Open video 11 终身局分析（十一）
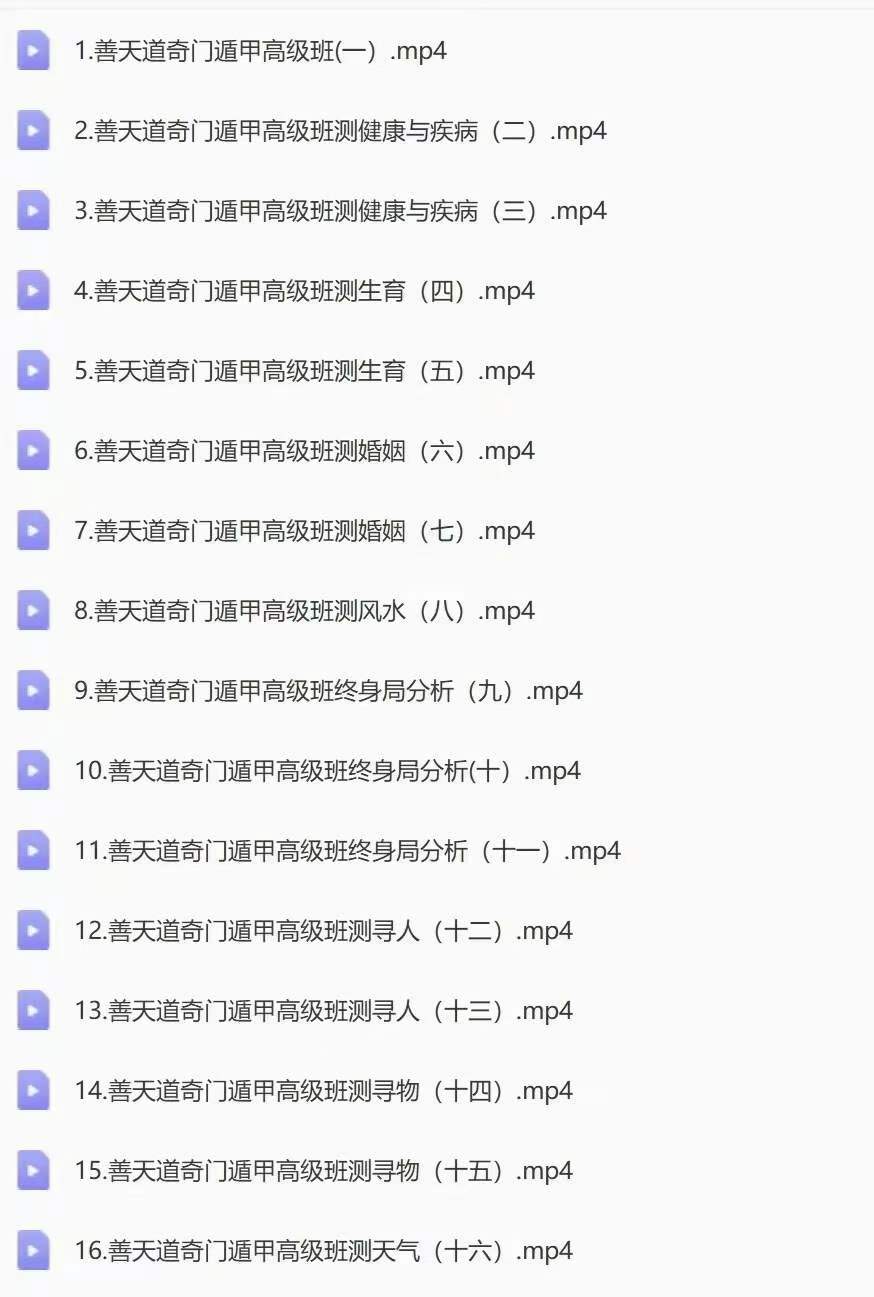 [x=347, y=851]
